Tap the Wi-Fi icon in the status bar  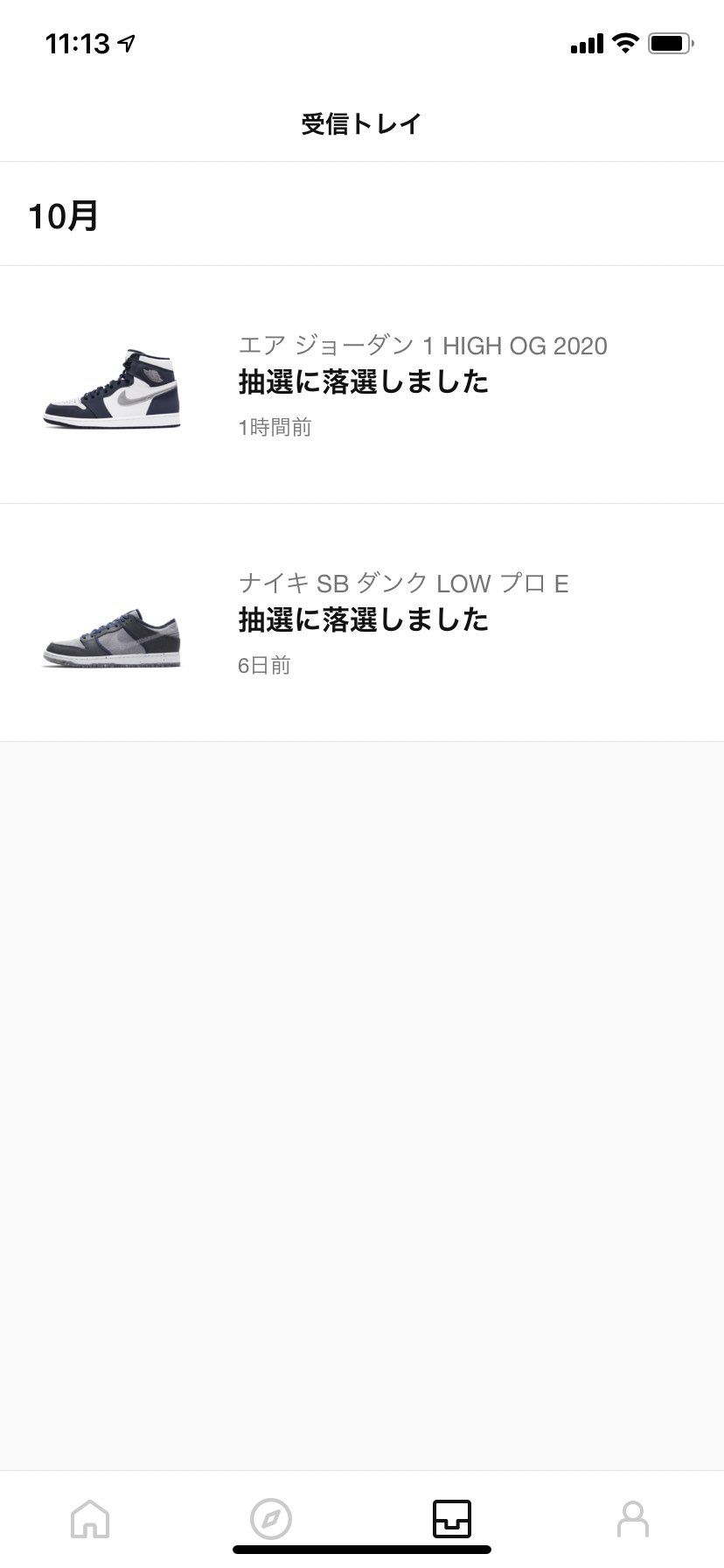point(623,41)
